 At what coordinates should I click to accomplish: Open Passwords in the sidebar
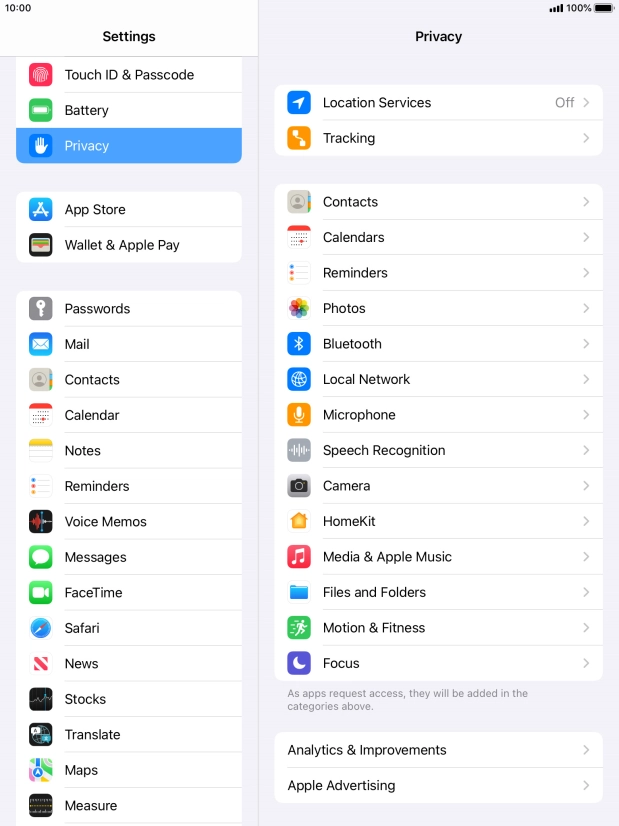(x=129, y=309)
